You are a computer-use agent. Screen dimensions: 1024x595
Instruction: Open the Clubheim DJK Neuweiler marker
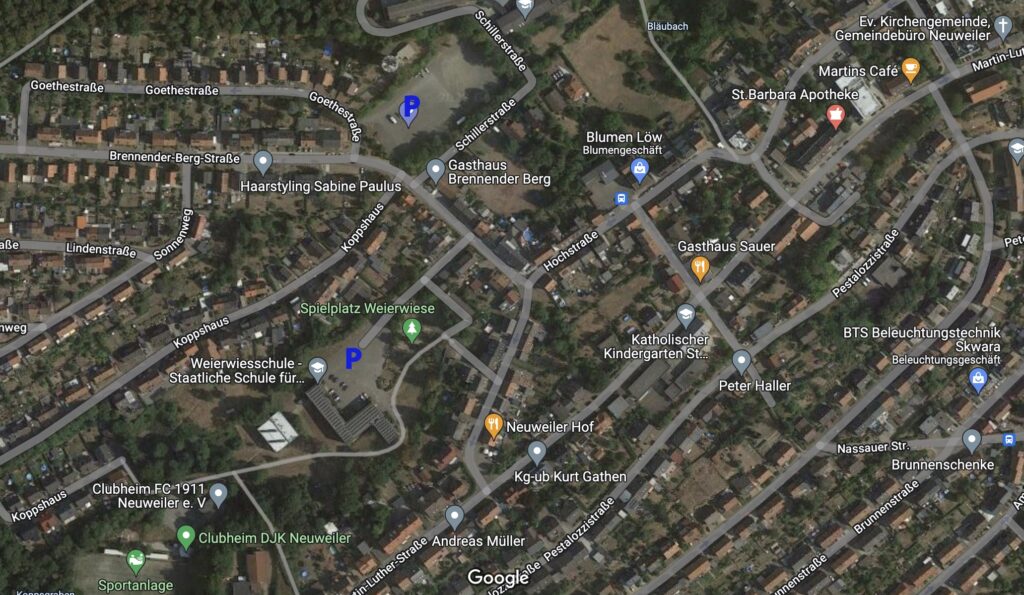click(185, 537)
